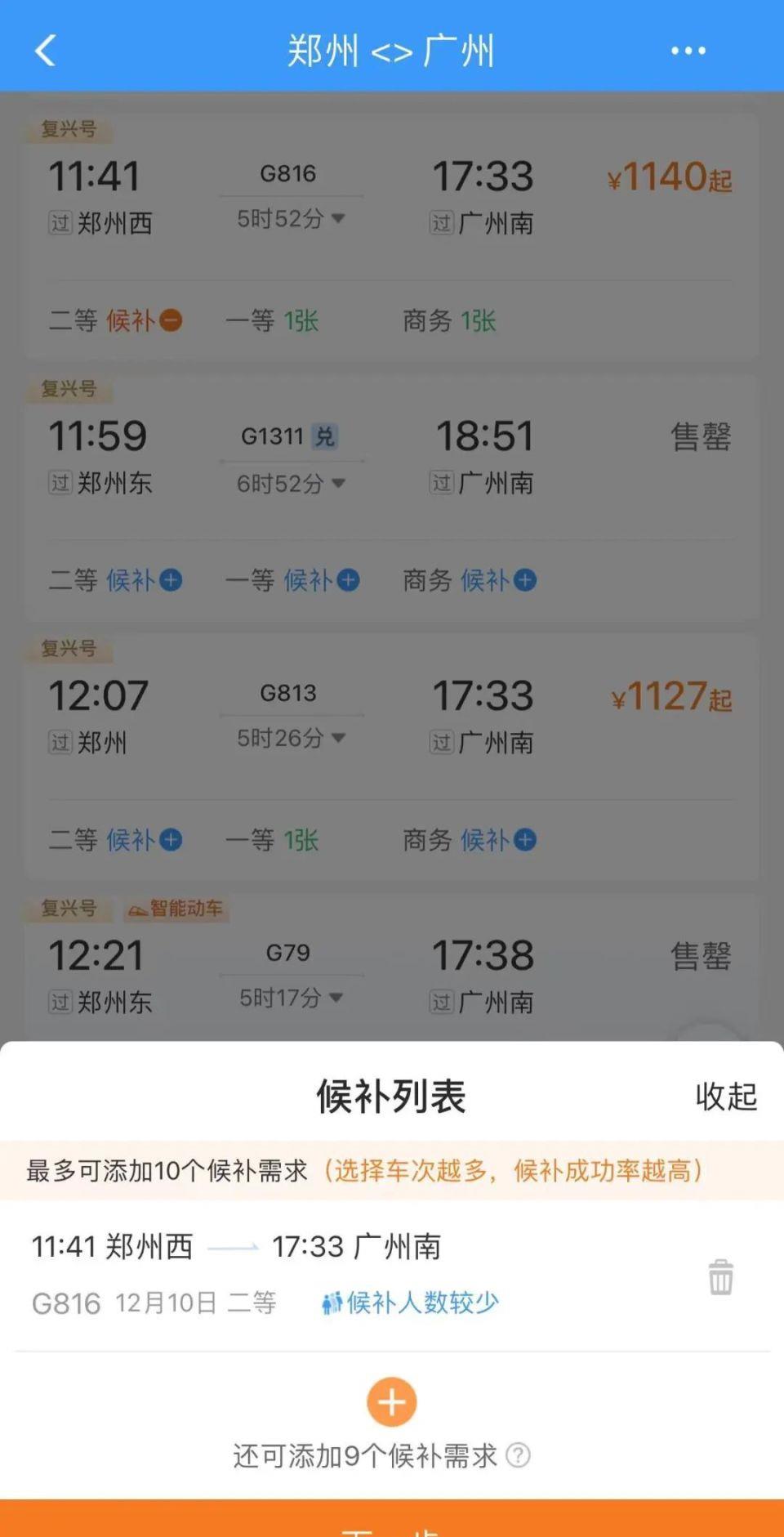Select the 郑州 <> 广州 title header
This screenshot has height=1537, width=784.
pos(390,51)
